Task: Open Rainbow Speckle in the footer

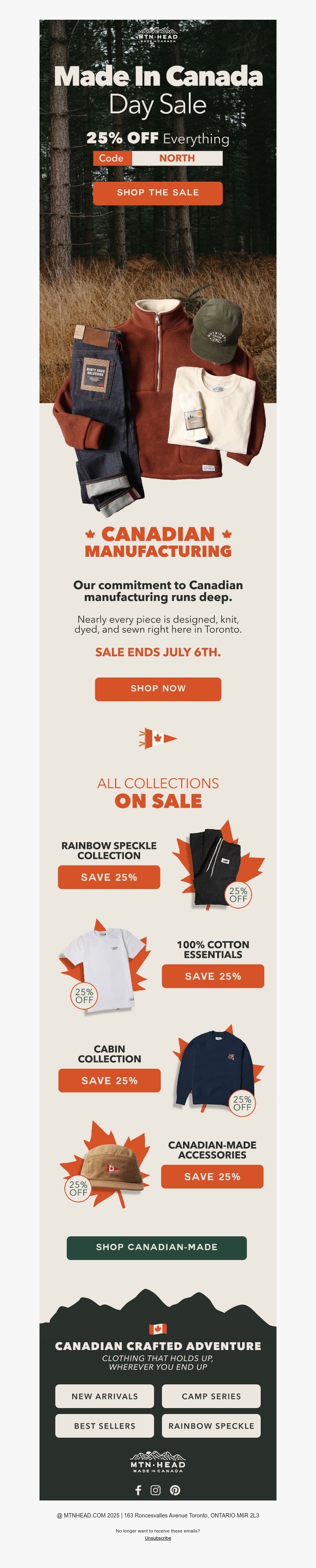Action: click(x=211, y=1425)
